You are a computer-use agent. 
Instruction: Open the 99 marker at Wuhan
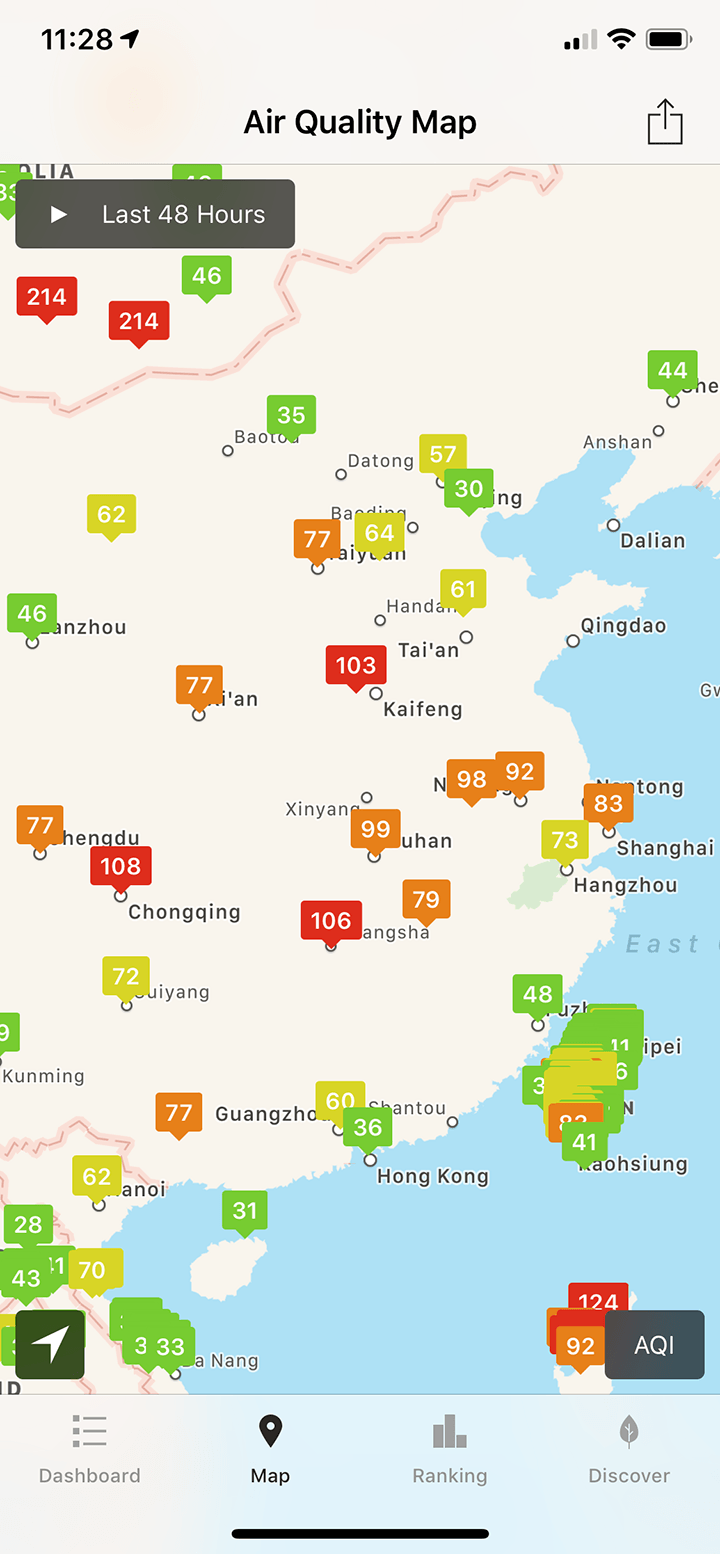(x=375, y=829)
